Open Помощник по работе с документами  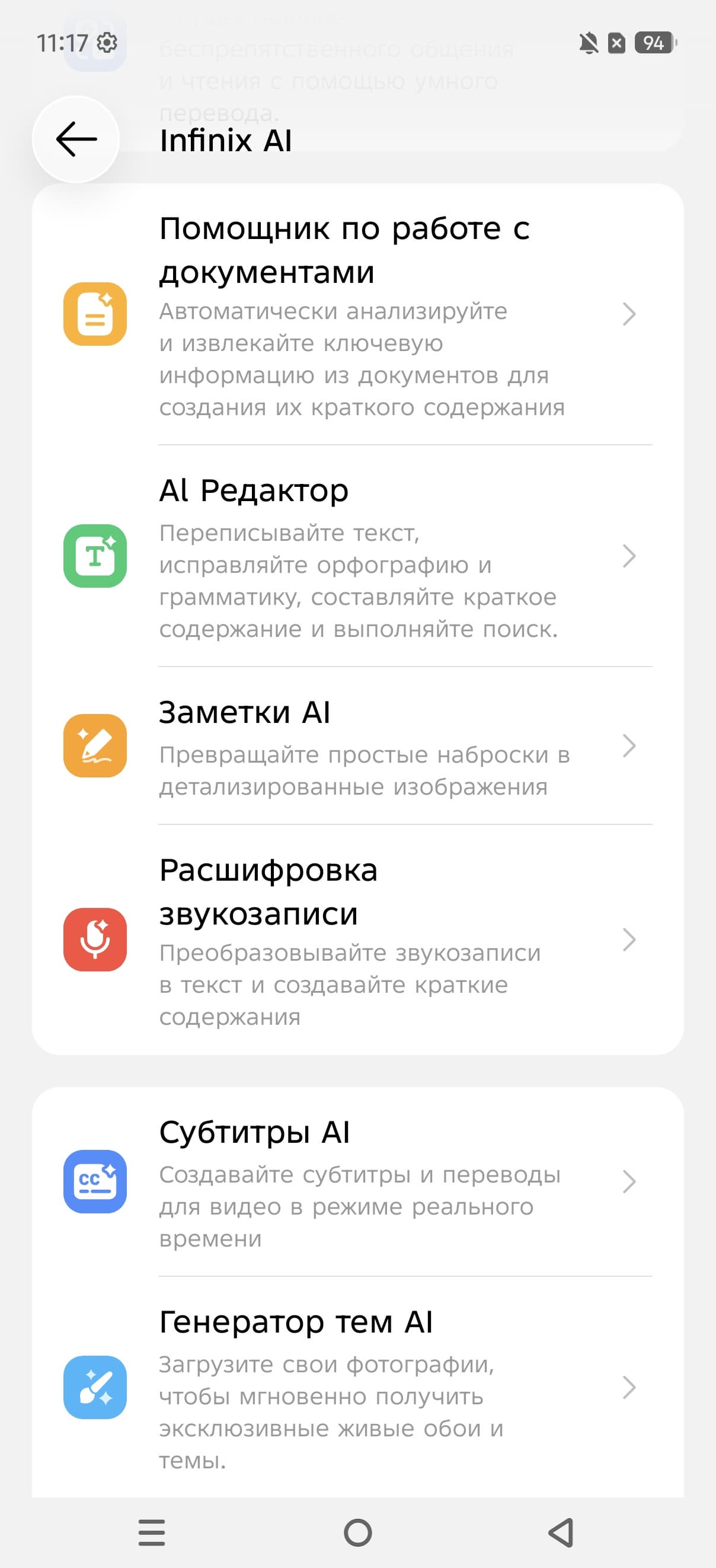(357, 314)
